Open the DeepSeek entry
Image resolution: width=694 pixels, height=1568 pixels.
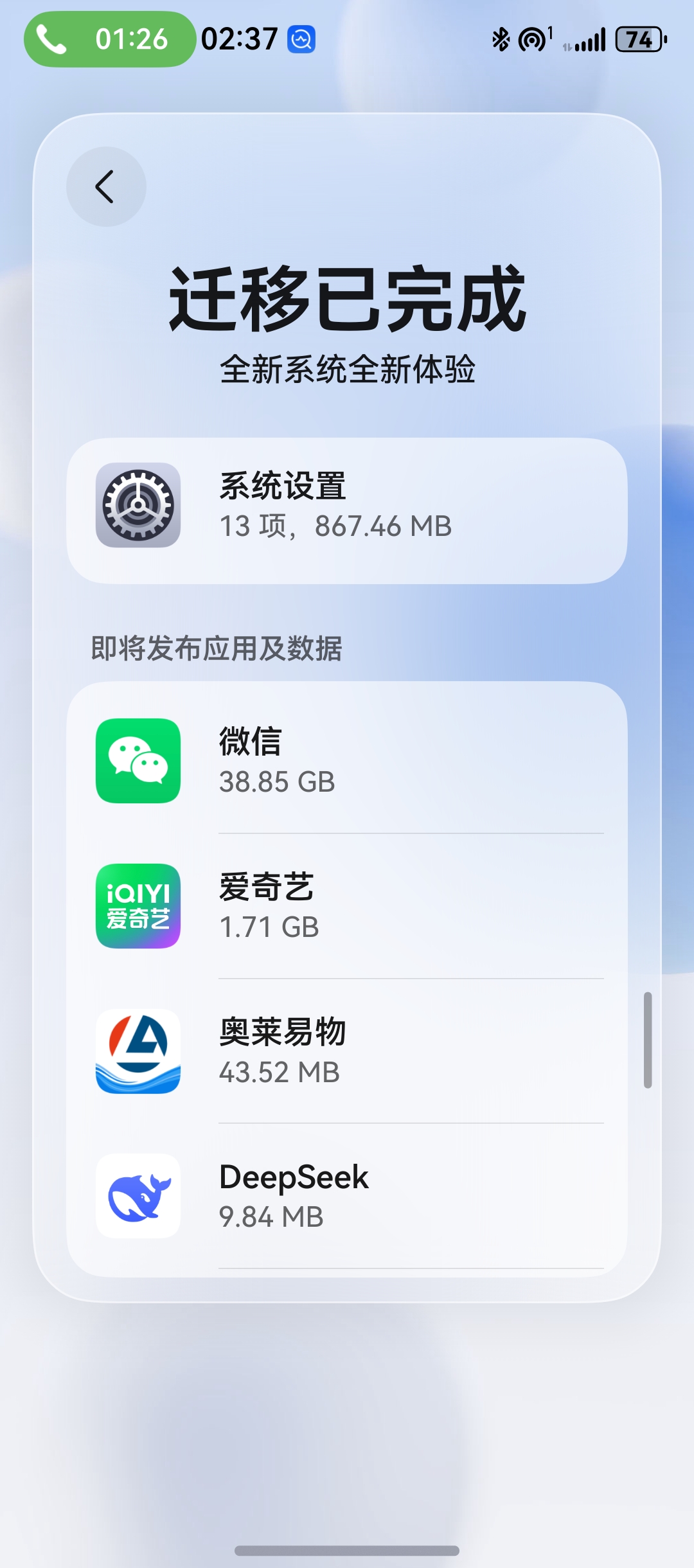[x=347, y=1196]
